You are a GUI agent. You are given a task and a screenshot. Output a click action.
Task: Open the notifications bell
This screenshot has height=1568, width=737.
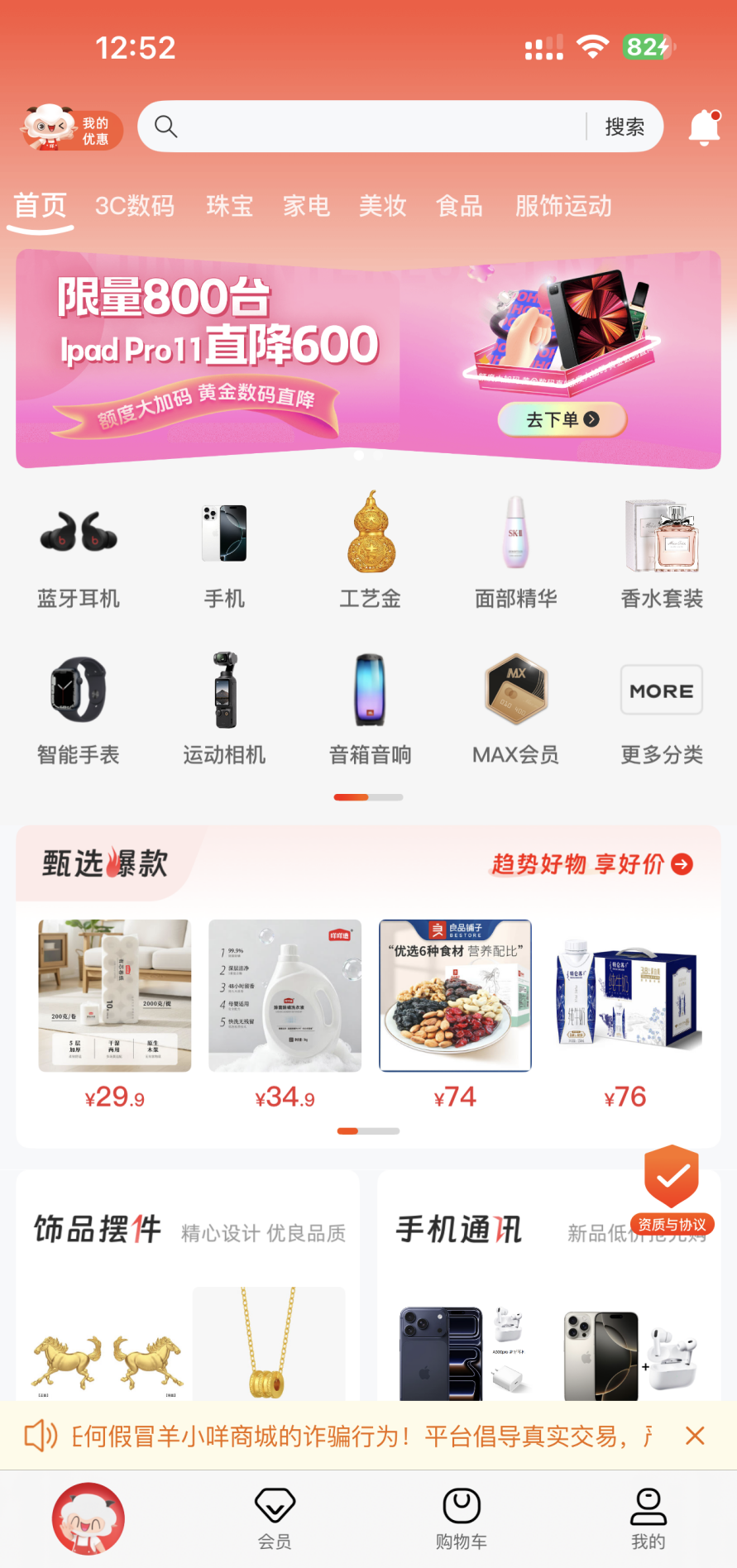tap(704, 127)
